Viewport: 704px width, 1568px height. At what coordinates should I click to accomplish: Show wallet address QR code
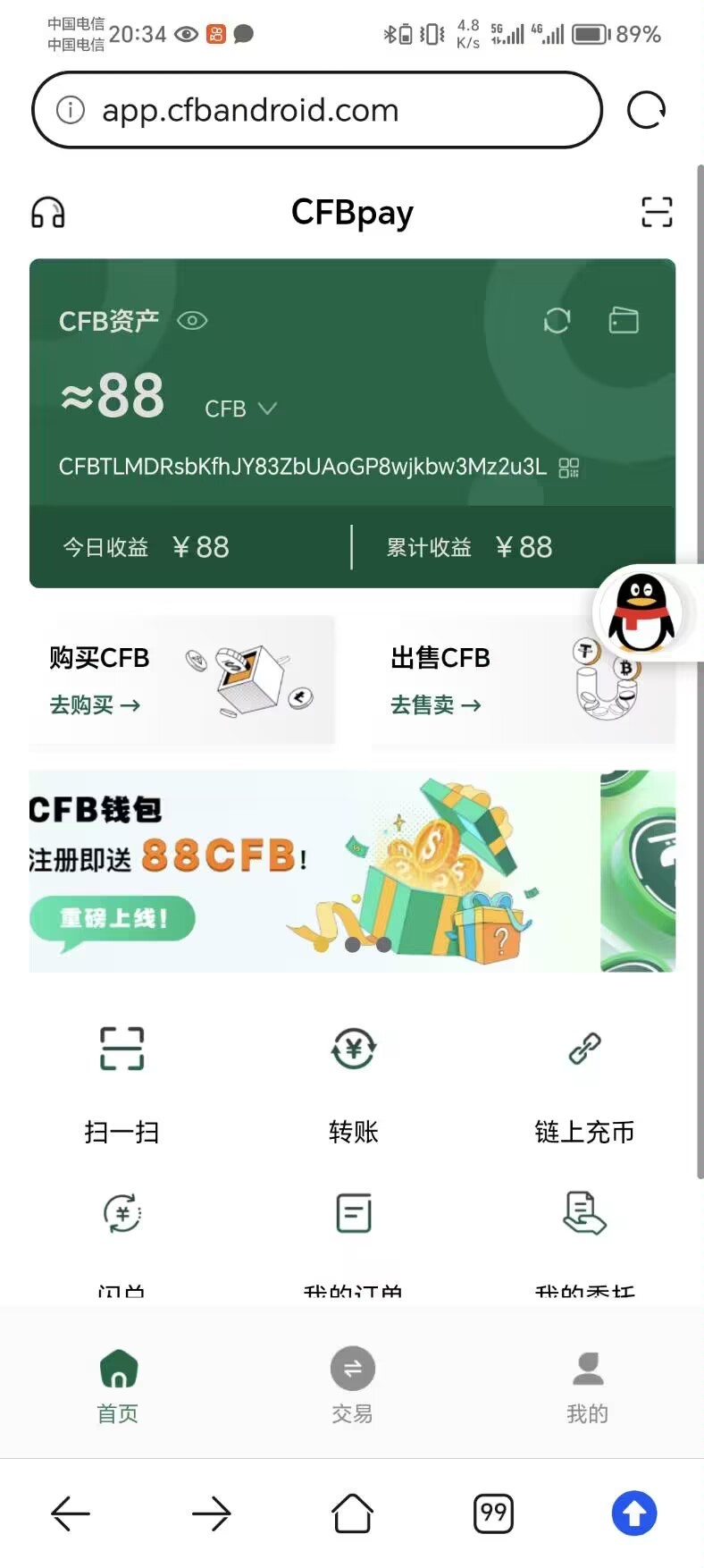[x=568, y=468]
